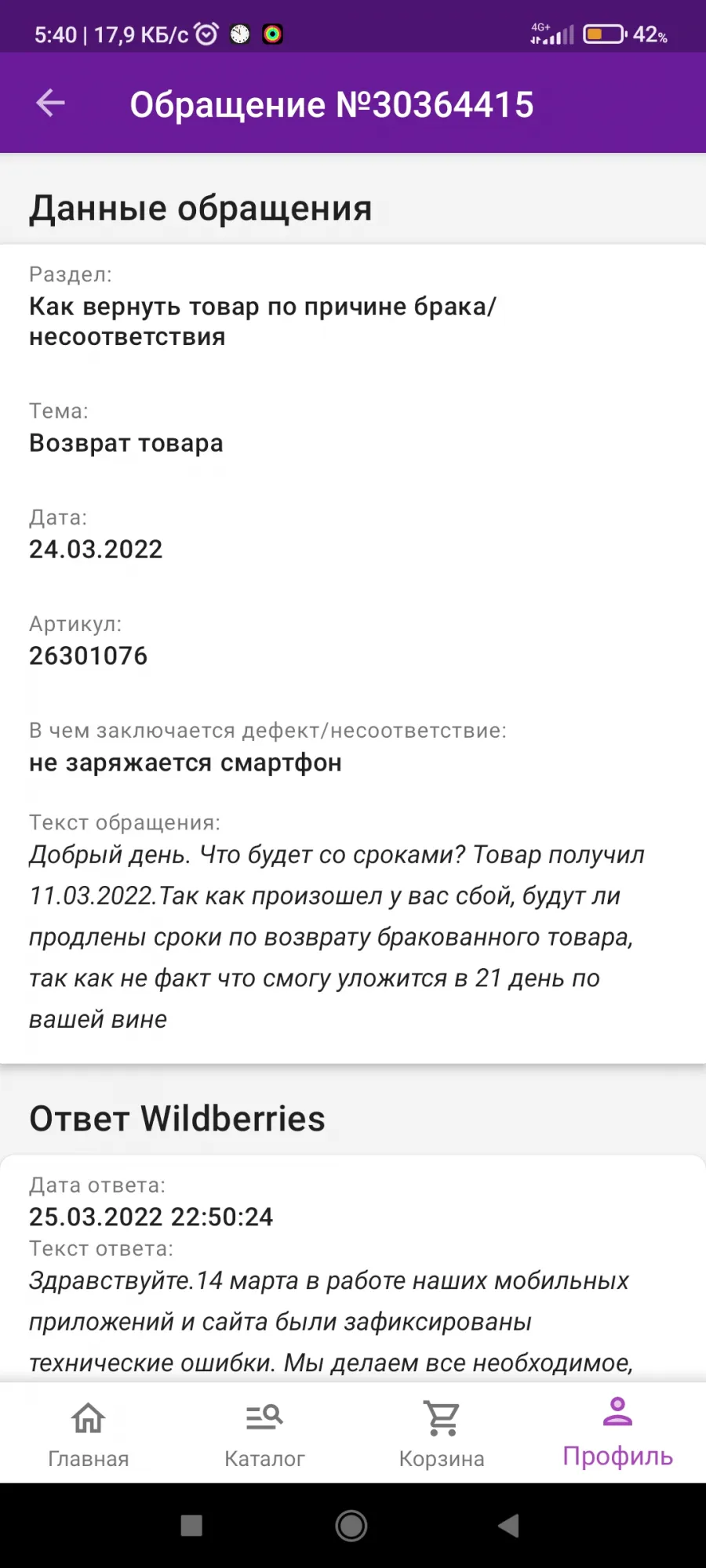This screenshot has width=706, height=1568.
Task: Go back from the appeal details
Action: [x=51, y=103]
